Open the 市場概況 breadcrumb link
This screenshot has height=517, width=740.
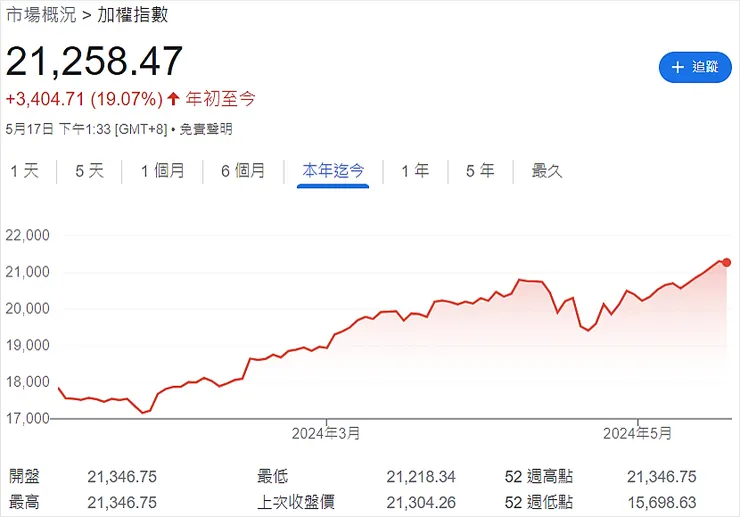tap(40, 17)
